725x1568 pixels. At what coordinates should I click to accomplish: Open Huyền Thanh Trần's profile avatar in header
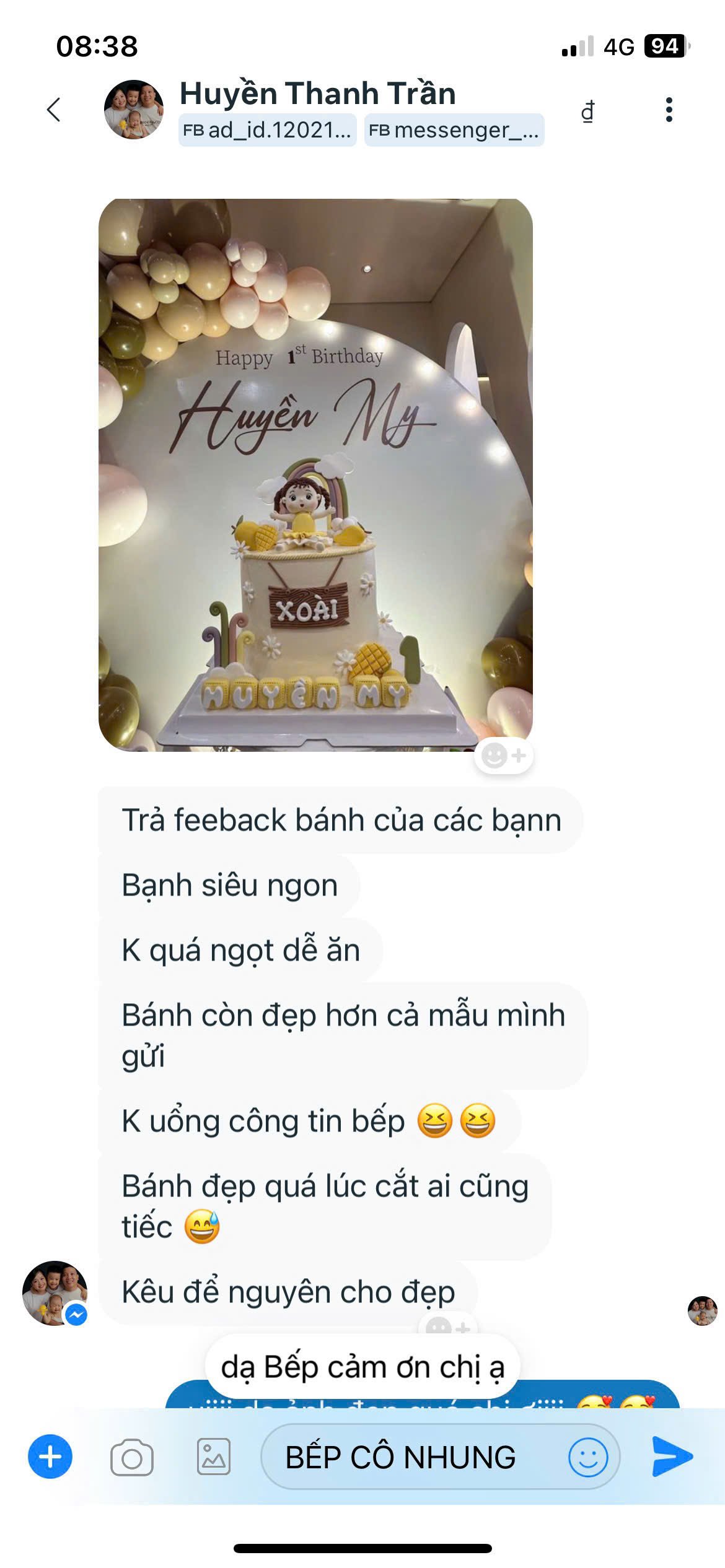click(134, 110)
